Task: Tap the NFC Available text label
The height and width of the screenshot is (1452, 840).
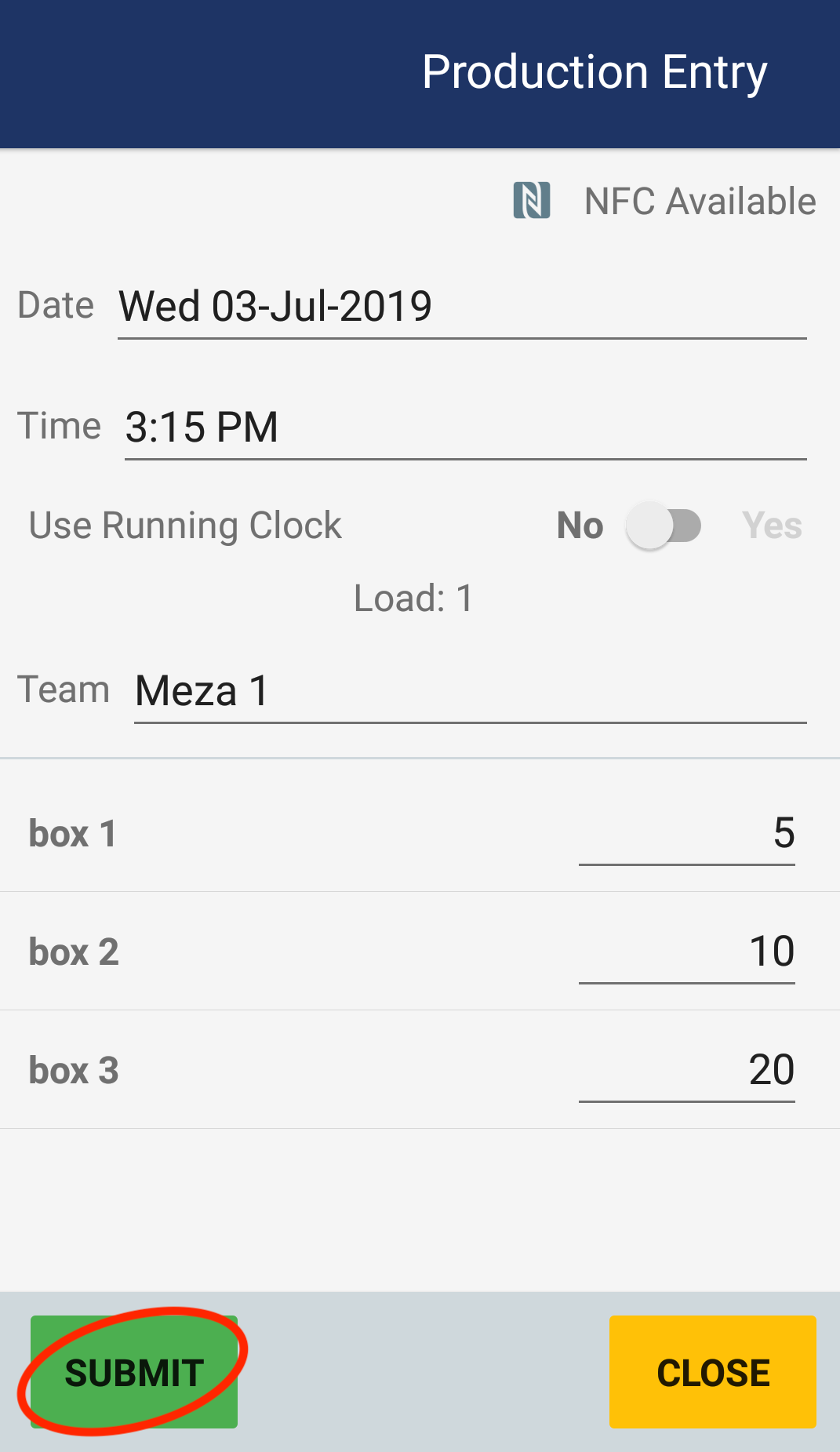Action: pos(699,202)
